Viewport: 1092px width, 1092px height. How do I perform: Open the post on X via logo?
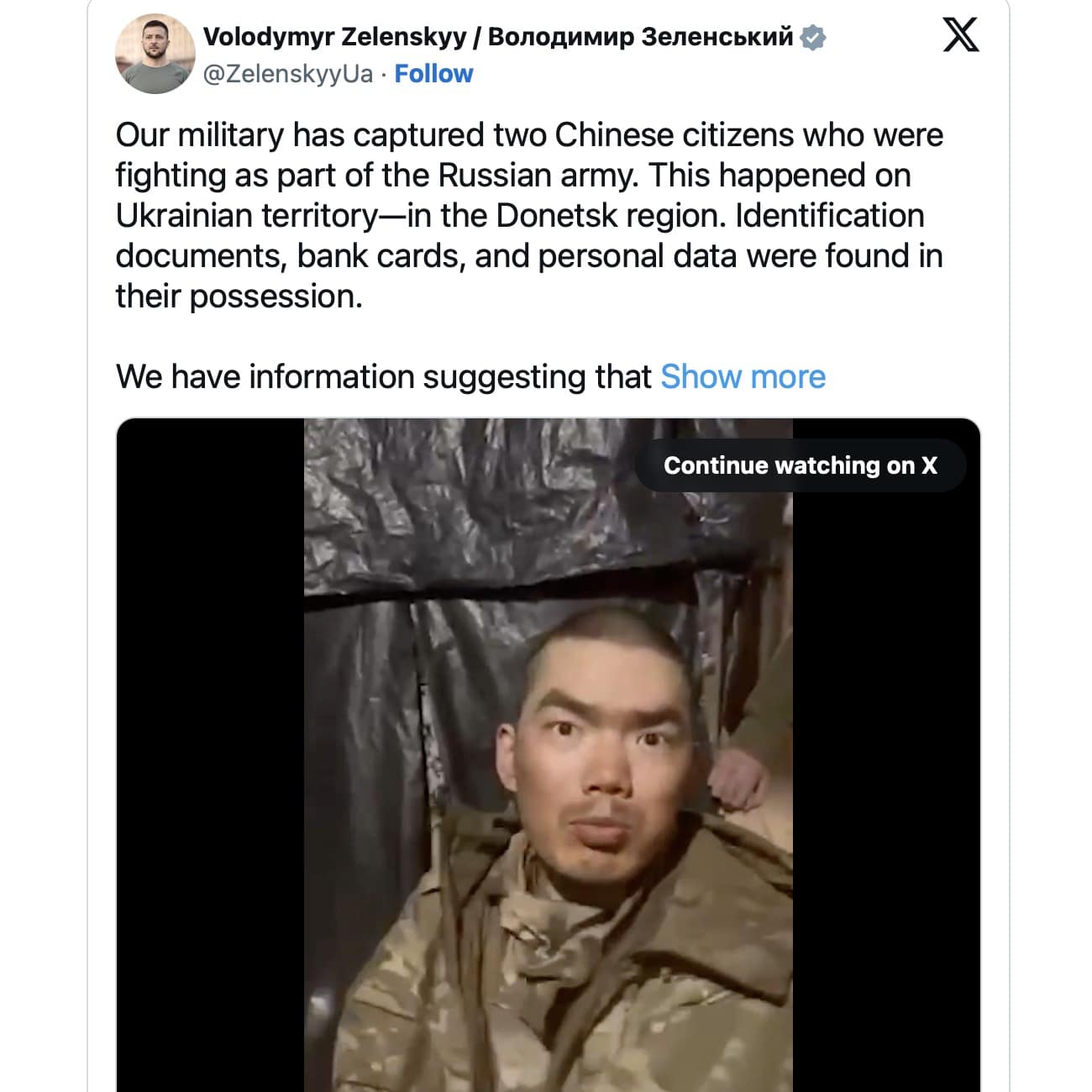coord(960,35)
